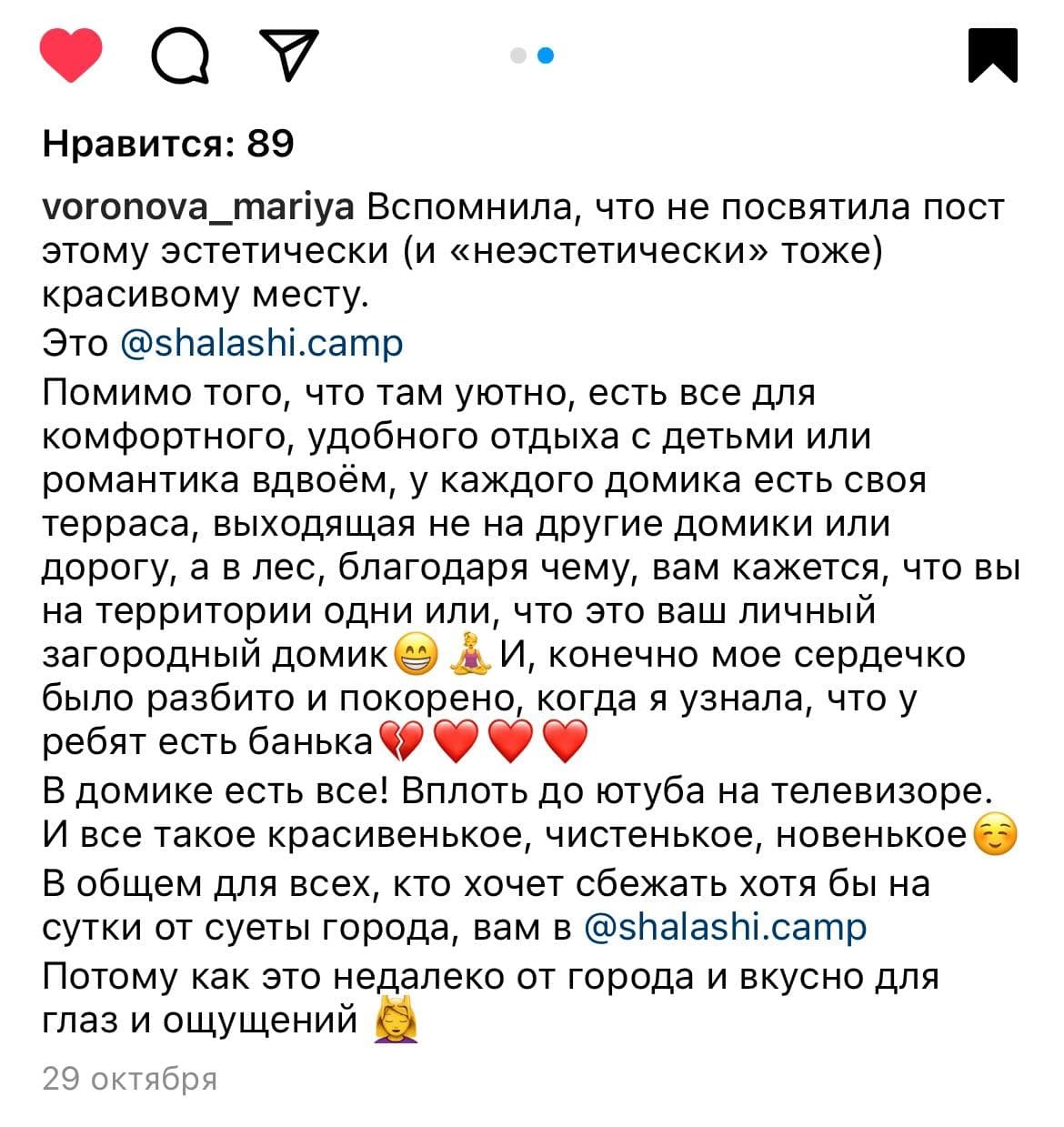Open comments with the speech bubble icon
Viewport: 1064px width, 1127px height.
pyautogui.click(x=181, y=56)
